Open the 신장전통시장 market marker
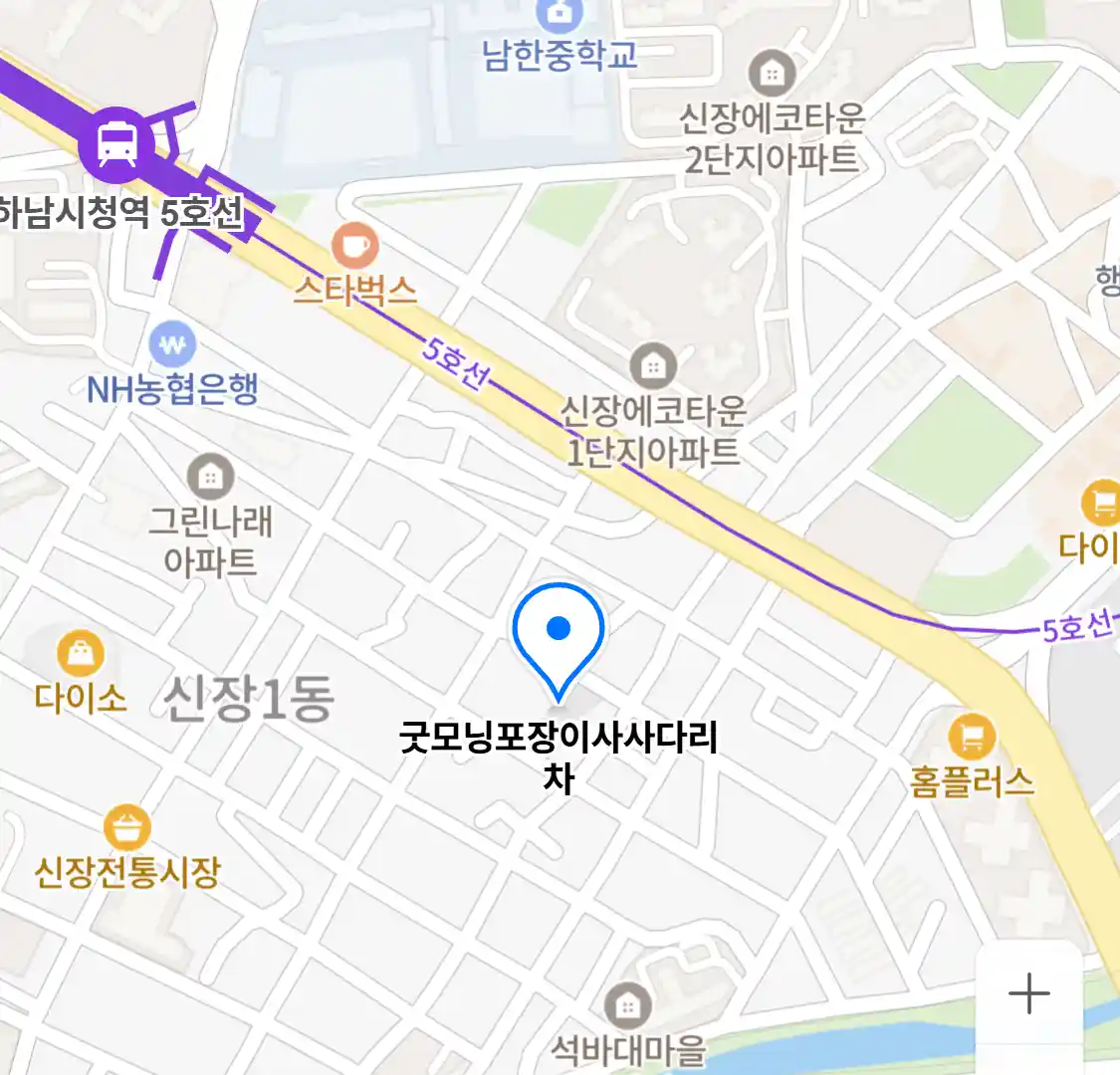The image size is (1120, 1075). 126,828
